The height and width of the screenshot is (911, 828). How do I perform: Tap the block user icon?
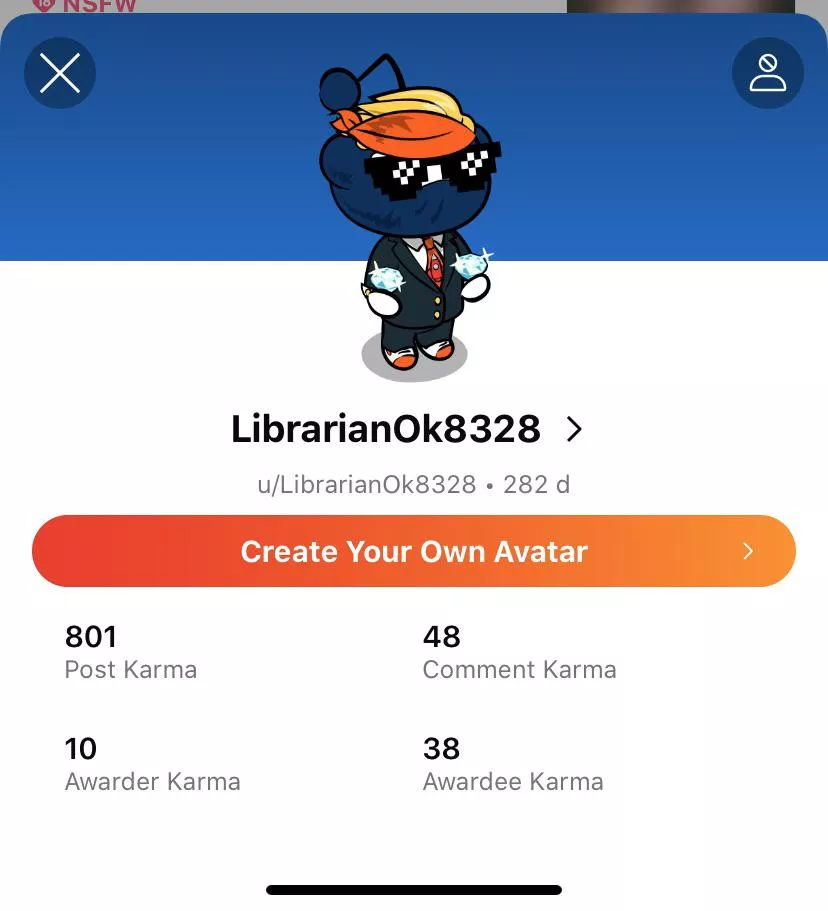(x=768, y=73)
